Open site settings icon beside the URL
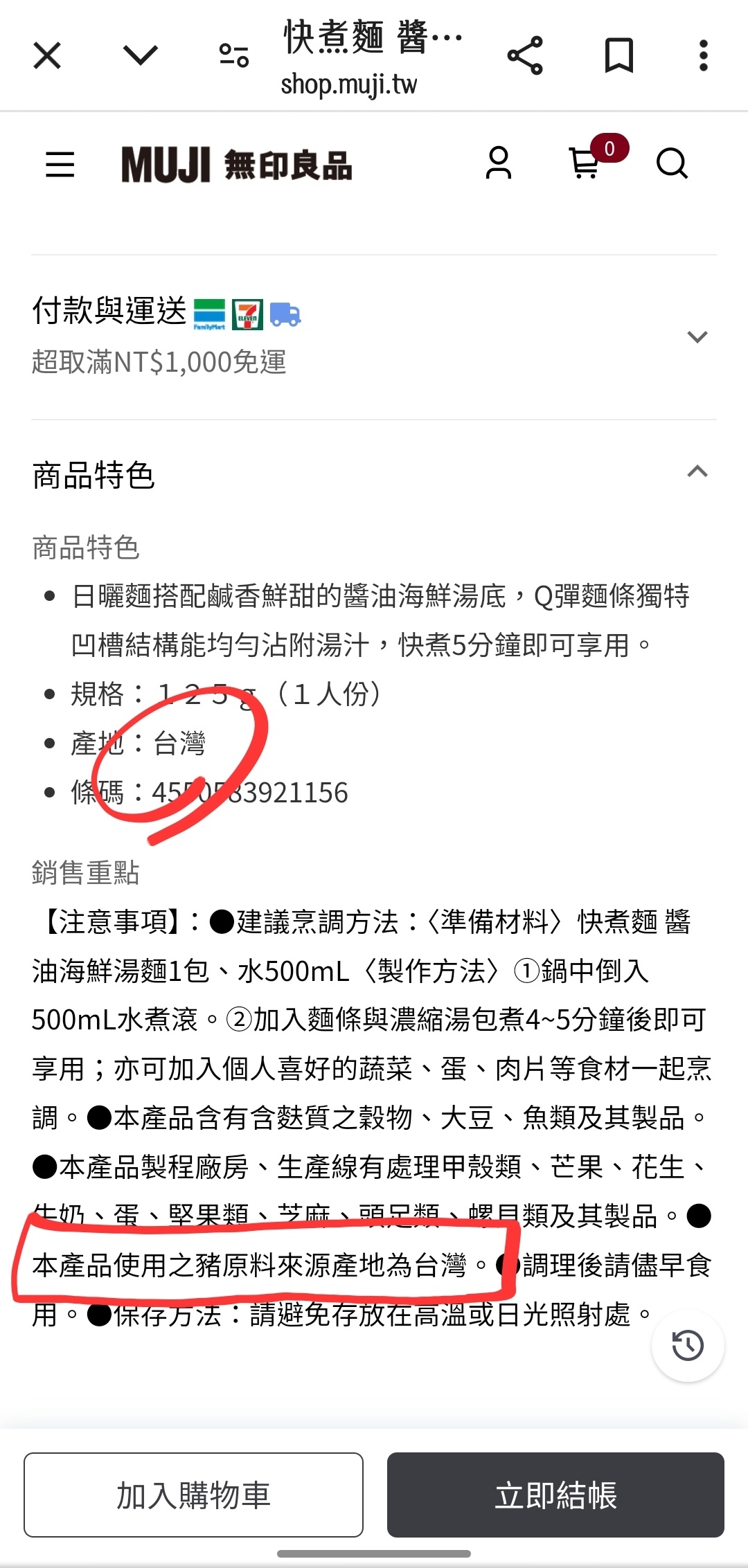748x1568 pixels. (x=233, y=55)
